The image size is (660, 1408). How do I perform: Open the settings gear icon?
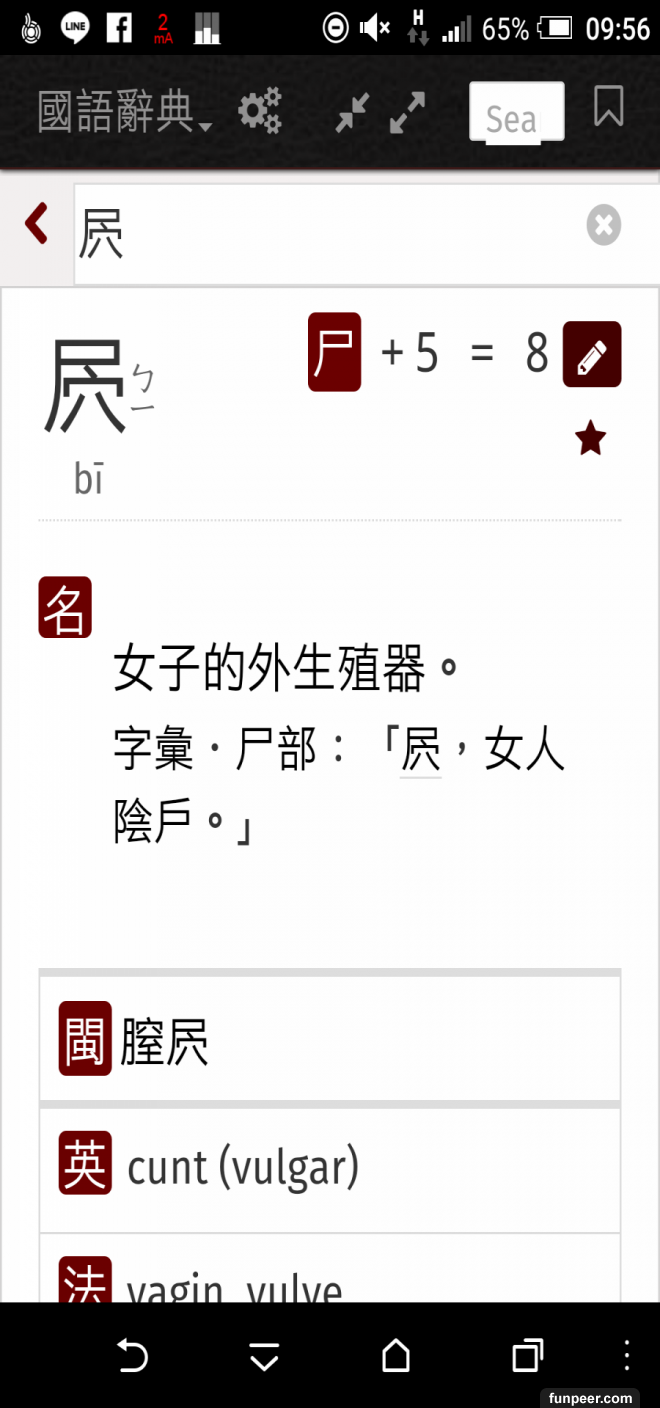[x=259, y=111]
